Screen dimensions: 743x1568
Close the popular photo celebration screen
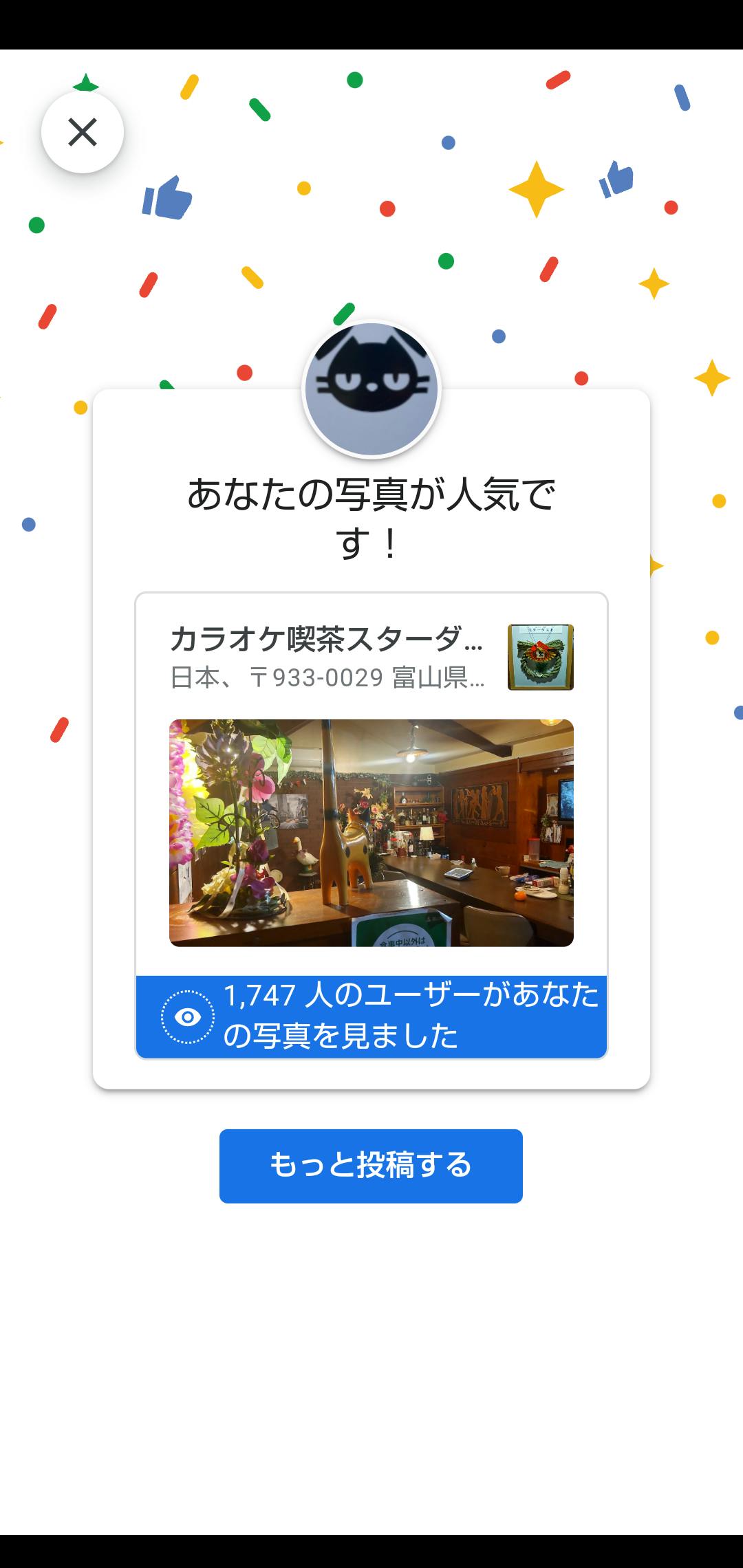click(x=83, y=132)
